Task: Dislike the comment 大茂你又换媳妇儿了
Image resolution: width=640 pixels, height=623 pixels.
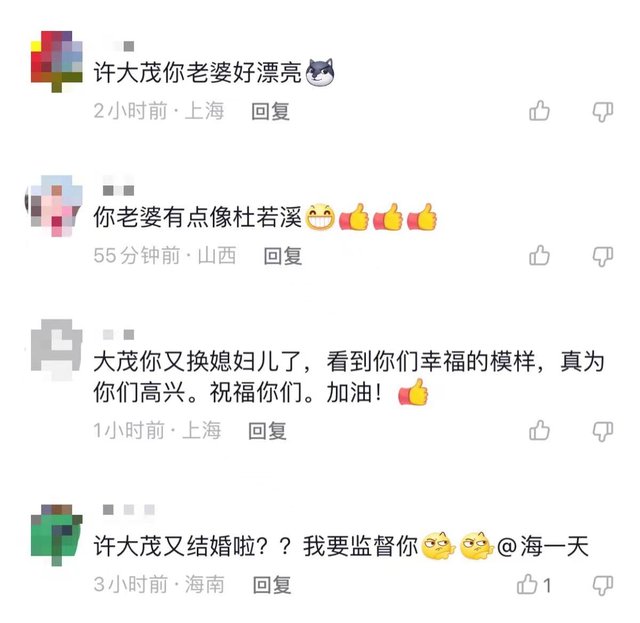Action: (x=602, y=431)
